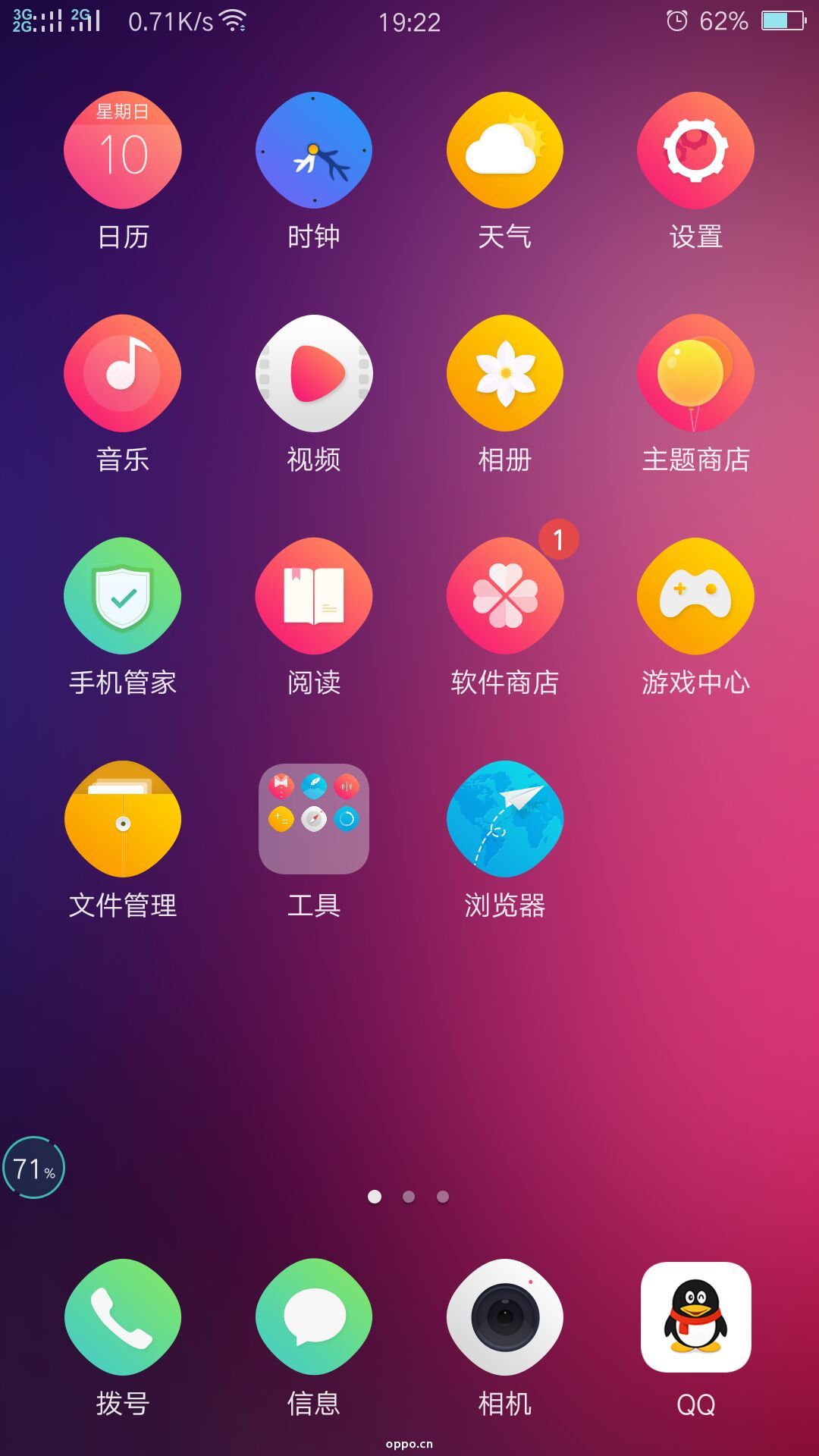Open the 视频 video player
Screen dimensions: 819x1456
point(315,373)
